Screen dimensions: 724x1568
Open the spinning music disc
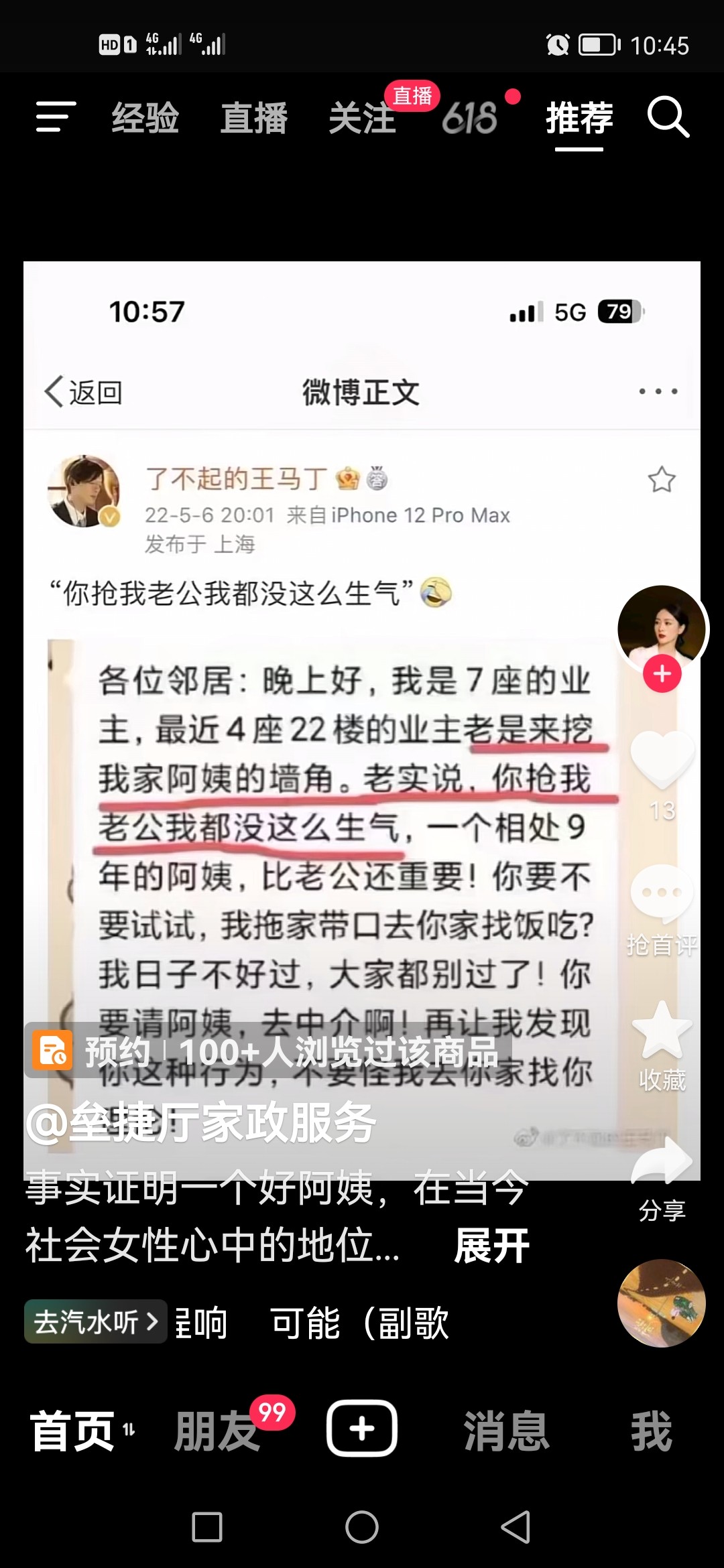[661, 1303]
